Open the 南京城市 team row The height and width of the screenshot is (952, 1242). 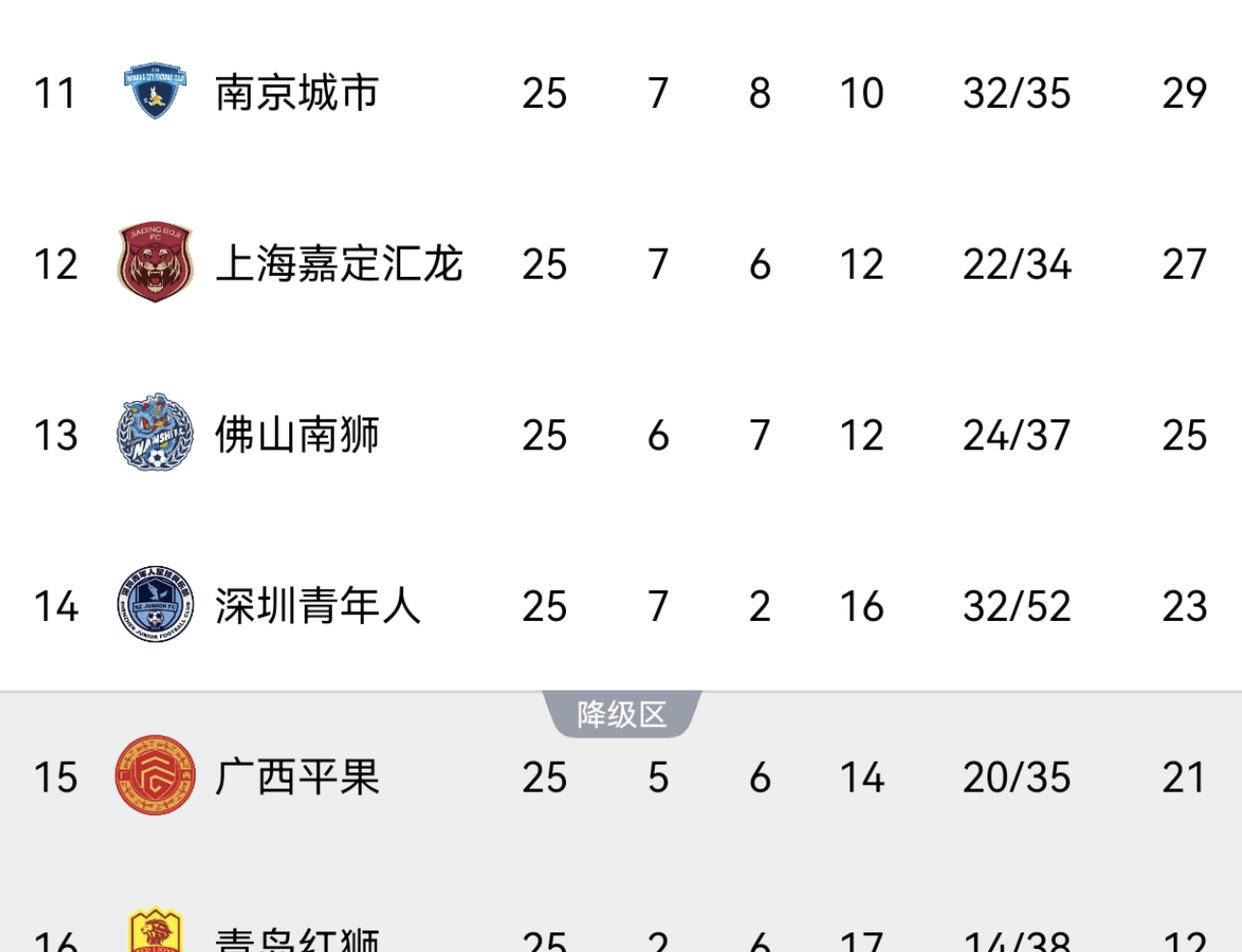(297, 93)
